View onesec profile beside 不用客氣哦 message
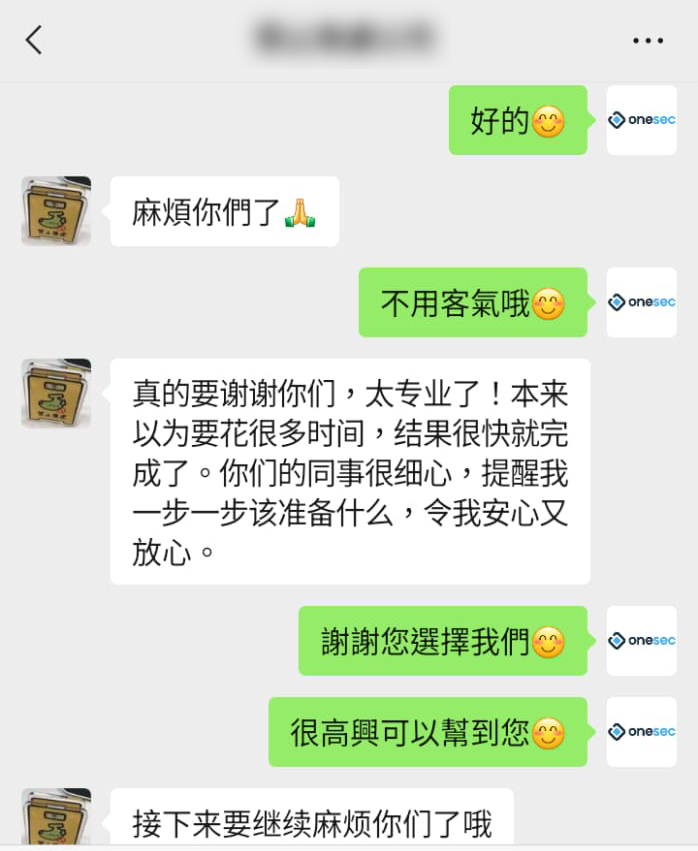This screenshot has width=698, height=851. tap(641, 302)
